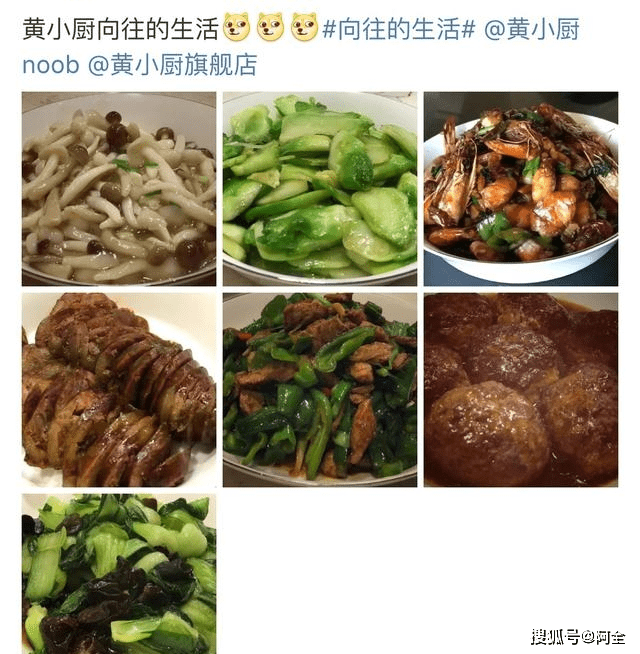View the sliced braised meat photo
This screenshot has height=654, width=640.
119,390
